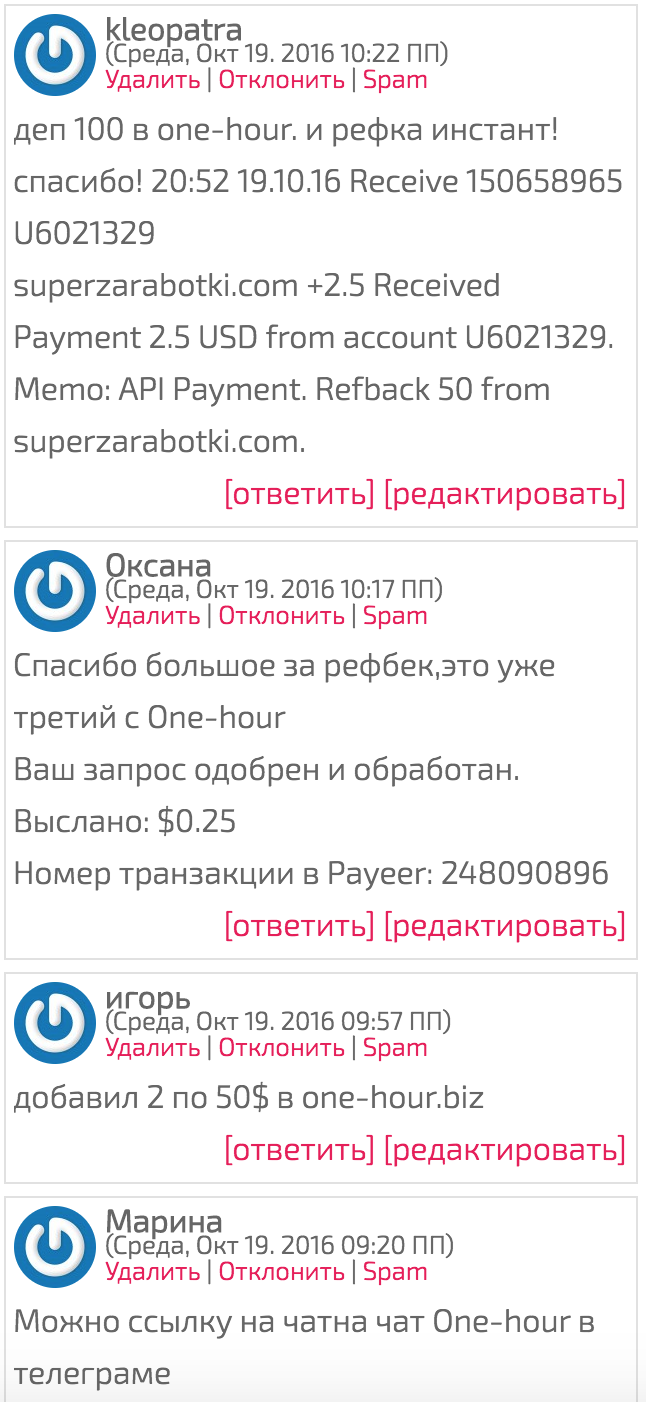Viewport: 646px width, 1402px height.
Task: Reply to игорь's comment
Action: tap(299, 1149)
